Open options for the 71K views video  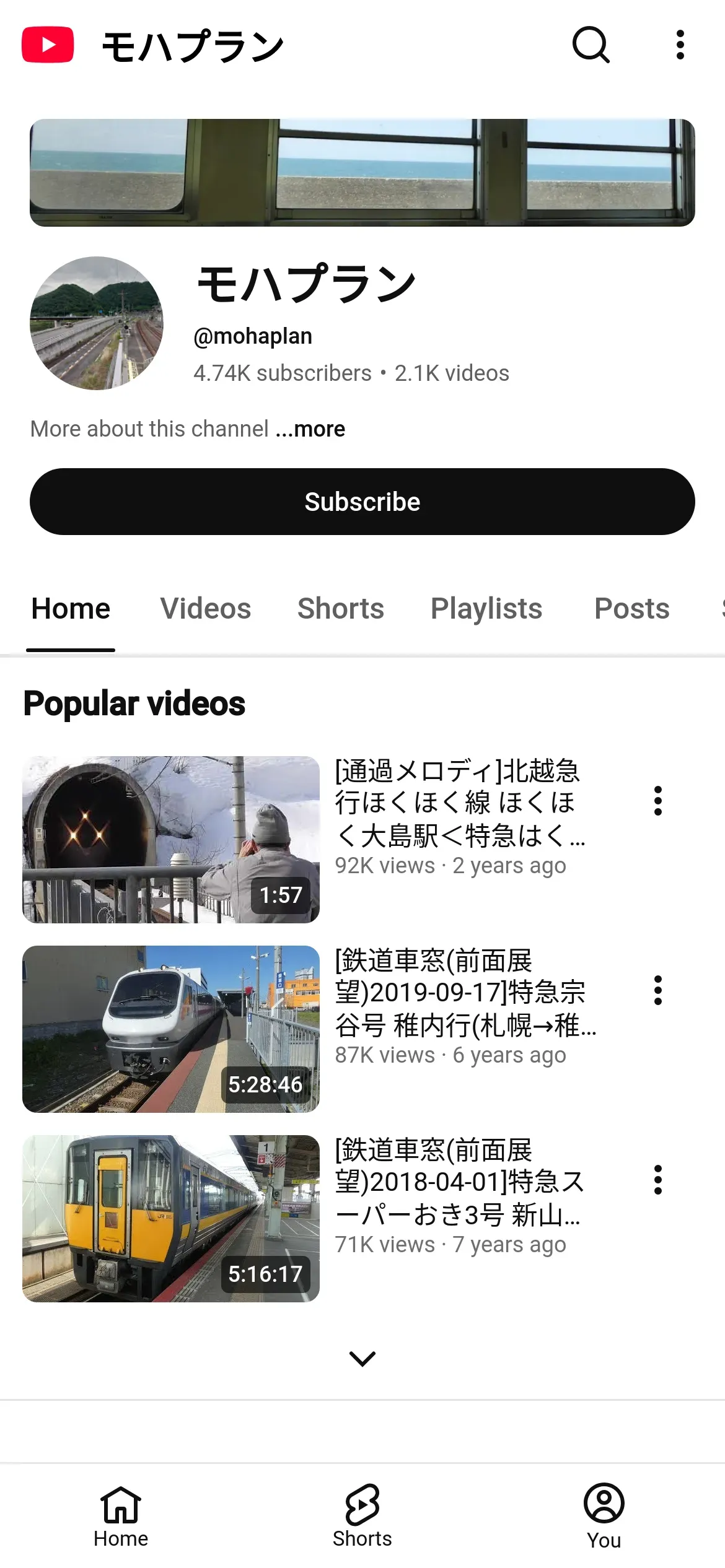coord(657,1180)
